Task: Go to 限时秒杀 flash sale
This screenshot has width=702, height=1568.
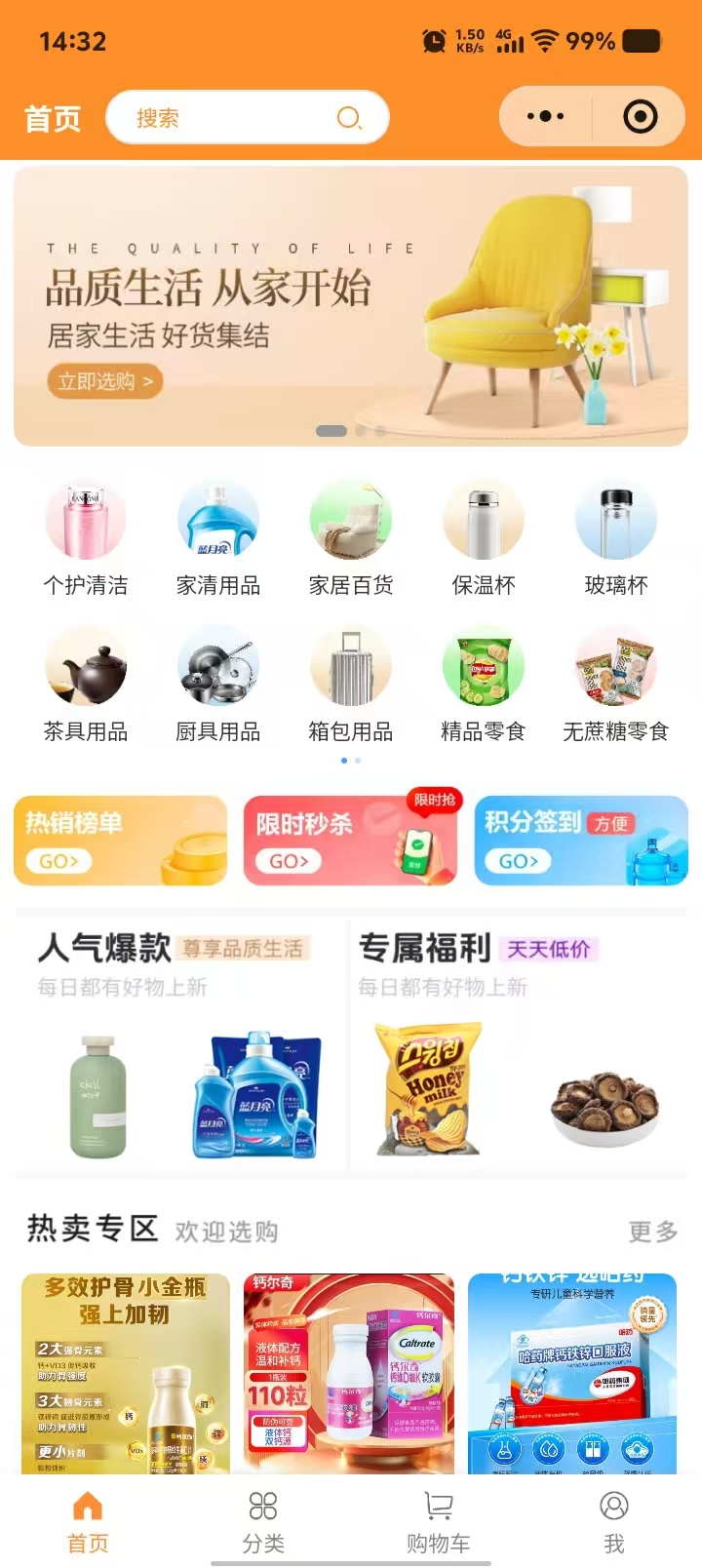Action: (350, 841)
